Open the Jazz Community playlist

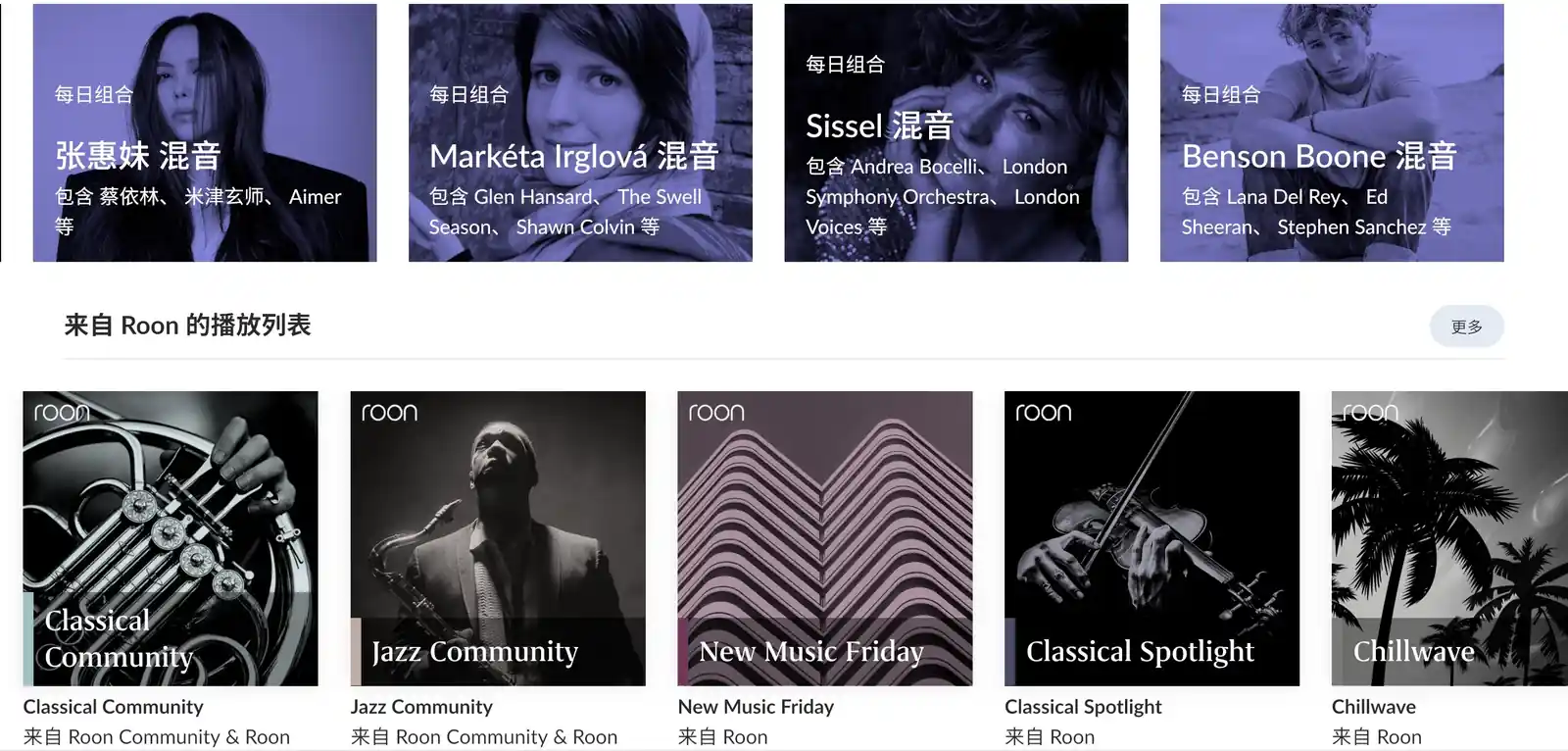point(498,538)
